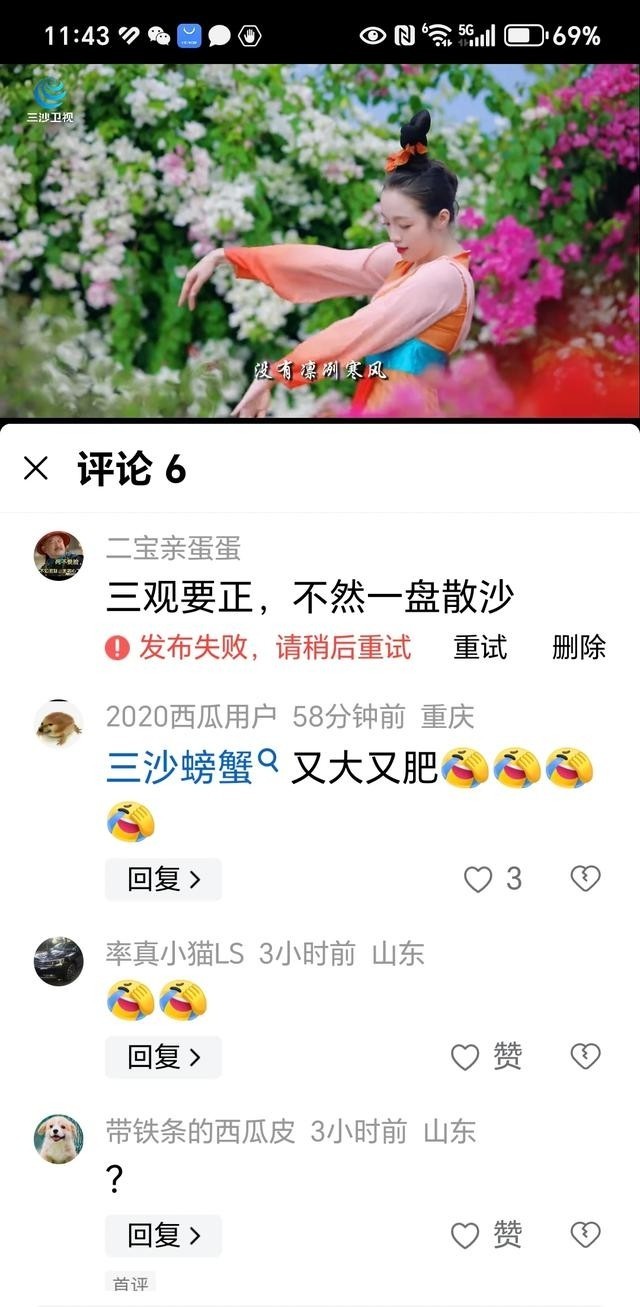Open 二宝亲蛋蛋's profile avatar

(59, 556)
